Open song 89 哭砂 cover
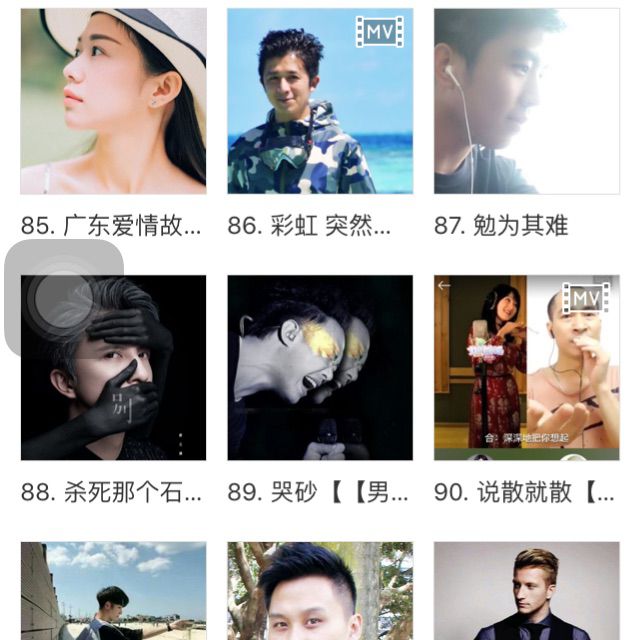640x640 pixels. tap(320, 367)
